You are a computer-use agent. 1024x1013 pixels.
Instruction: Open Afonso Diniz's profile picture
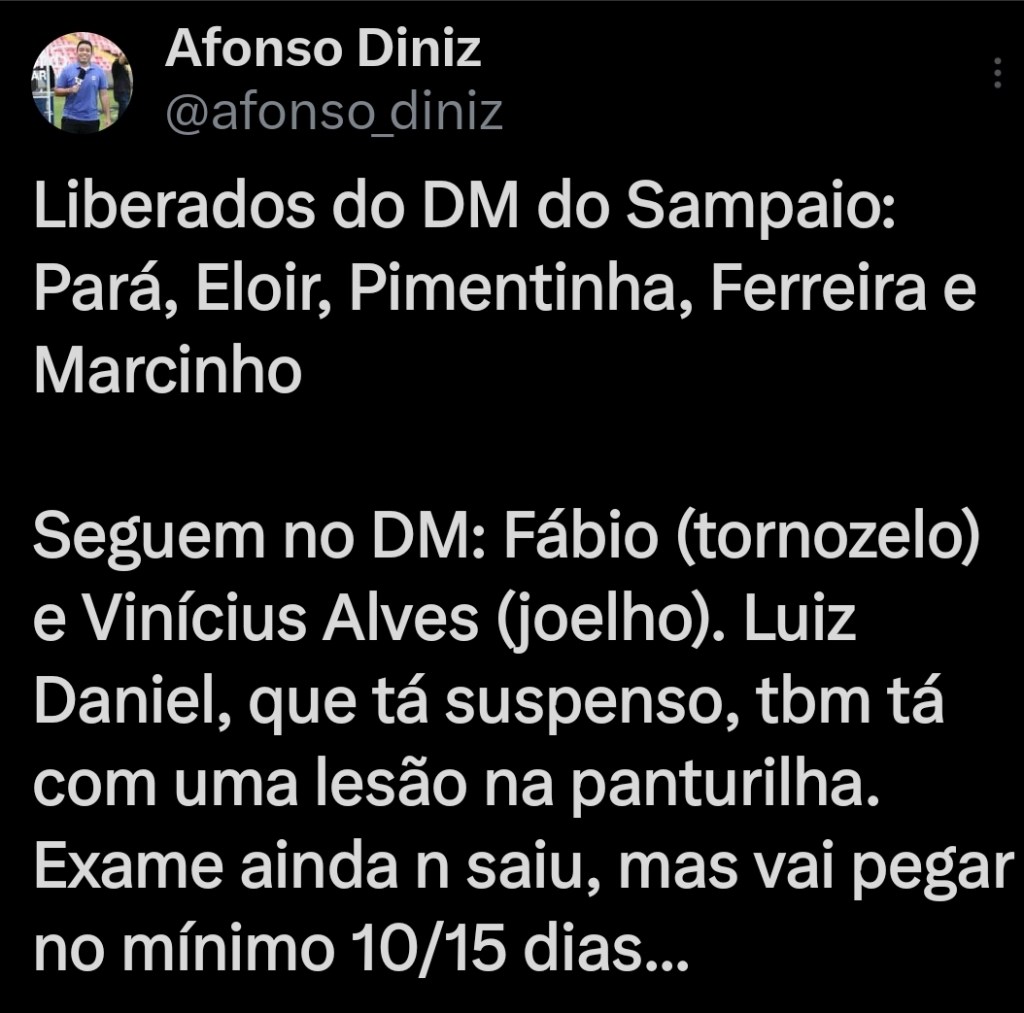(82, 82)
